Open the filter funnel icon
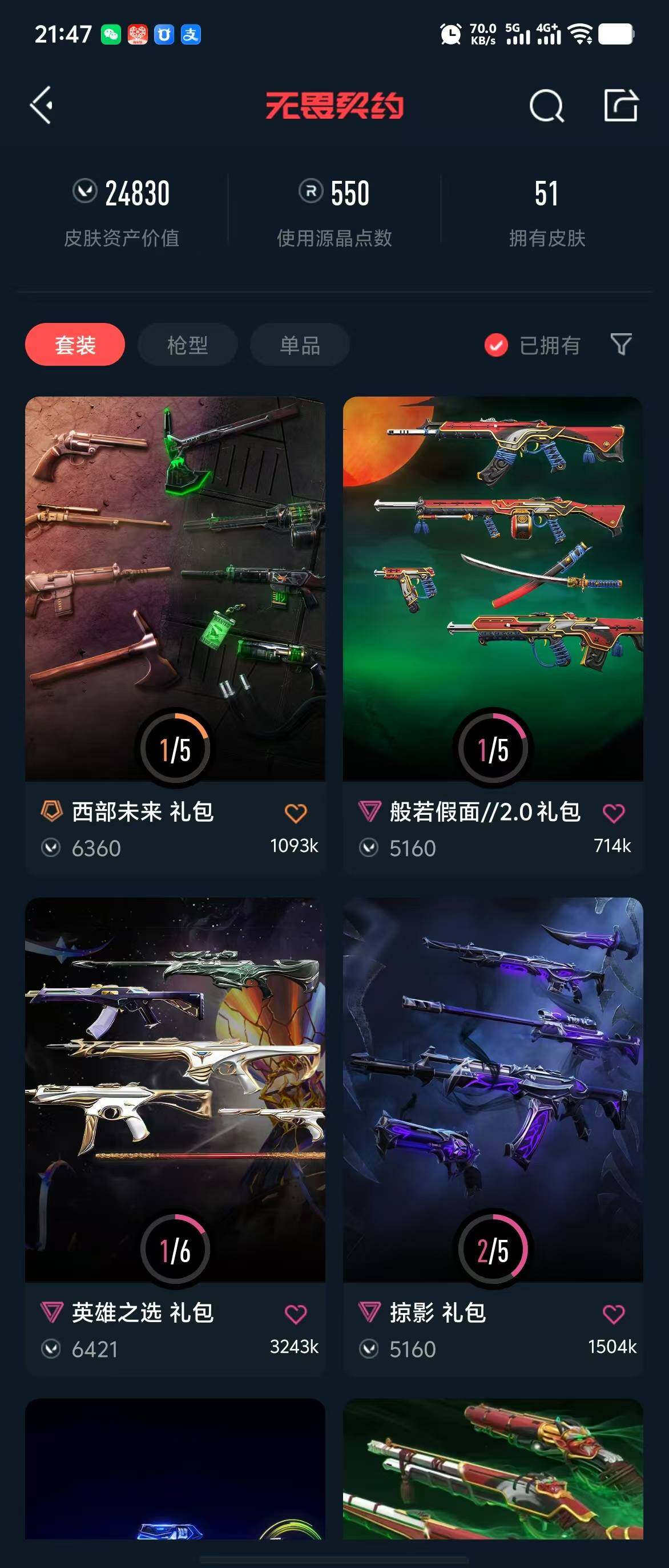The height and width of the screenshot is (1568, 669). tap(621, 344)
